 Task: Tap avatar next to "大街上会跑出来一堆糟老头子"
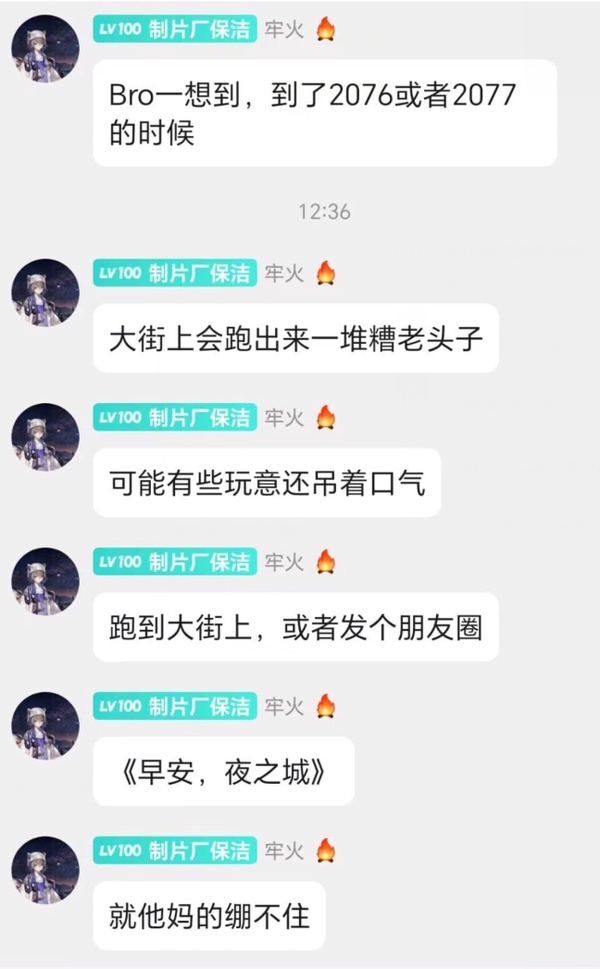(46, 293)
